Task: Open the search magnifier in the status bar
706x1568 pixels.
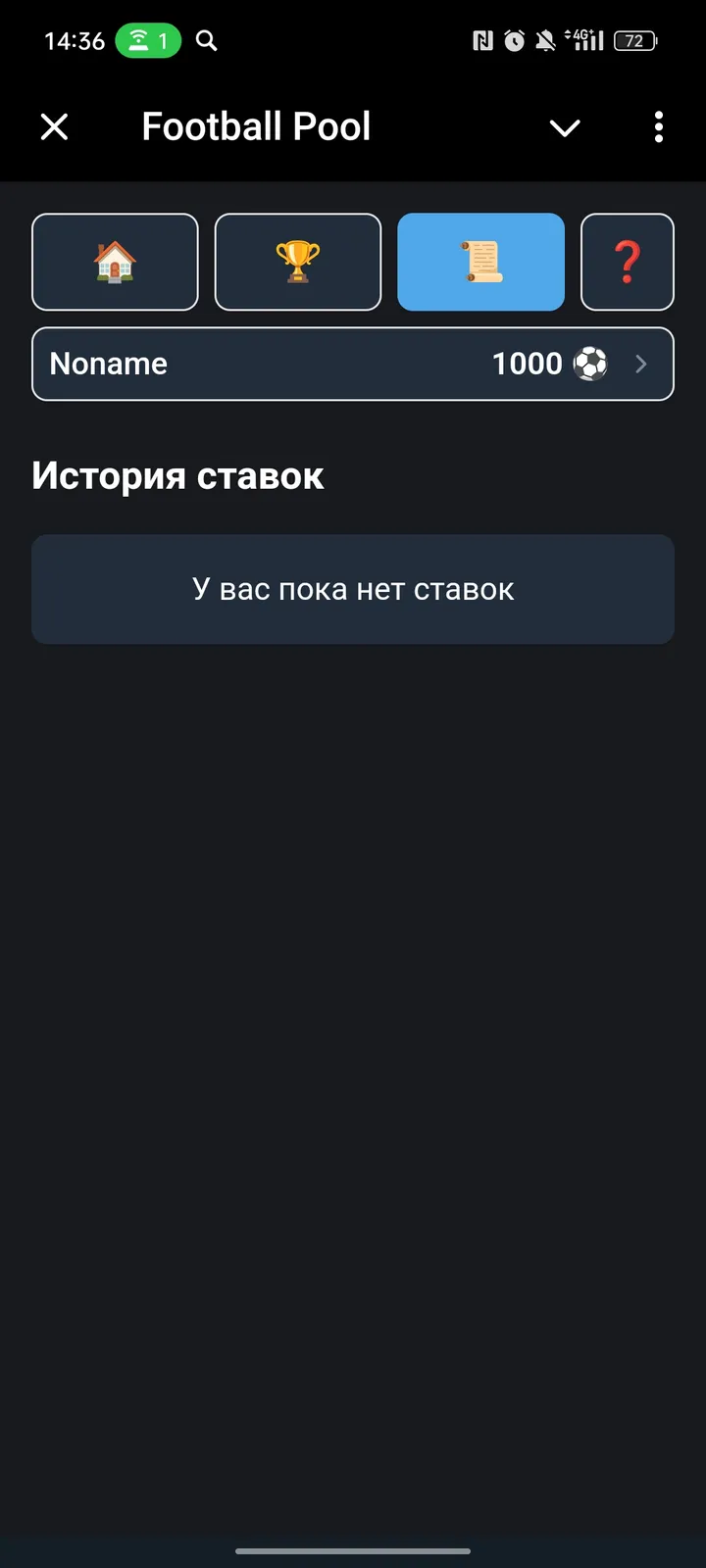Action: 206,41
